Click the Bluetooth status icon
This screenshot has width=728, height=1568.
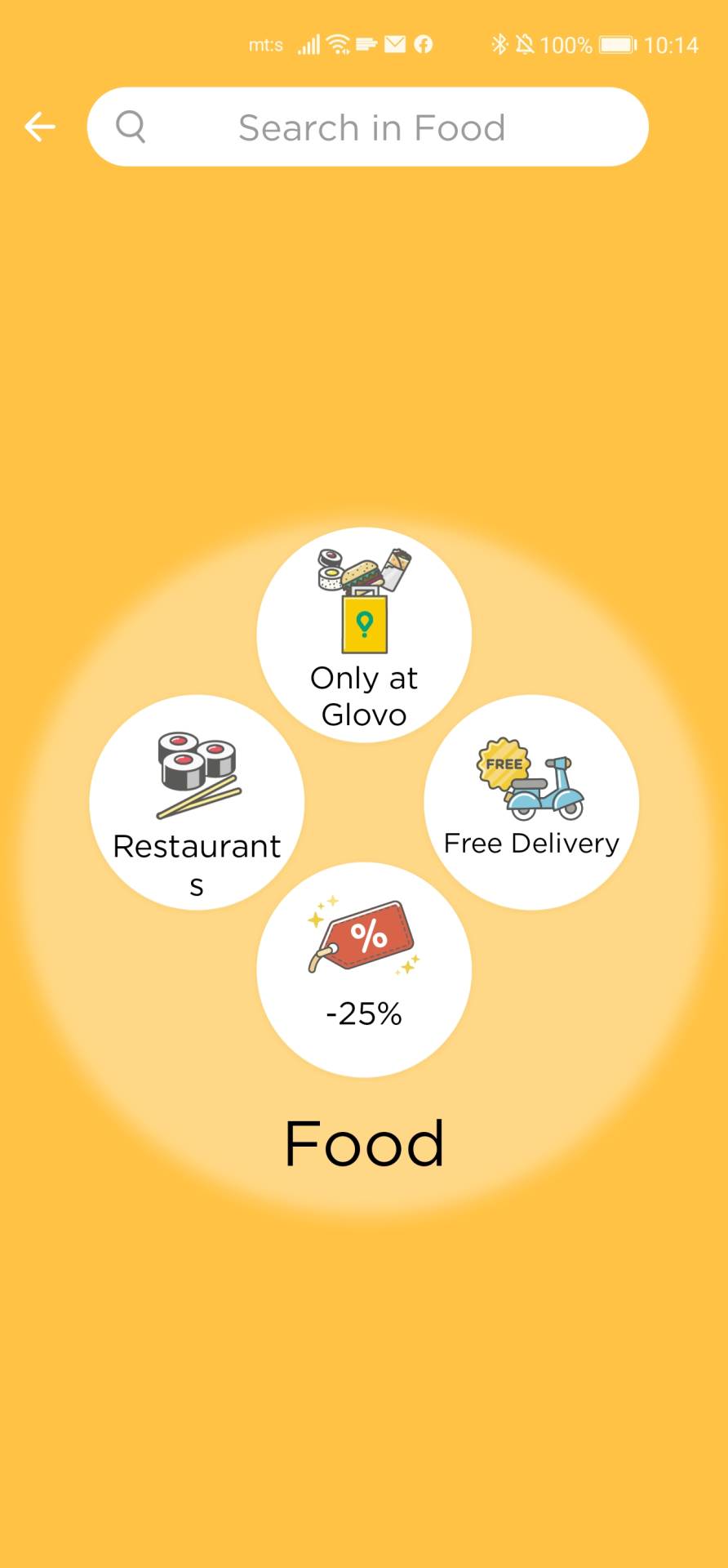501,43
